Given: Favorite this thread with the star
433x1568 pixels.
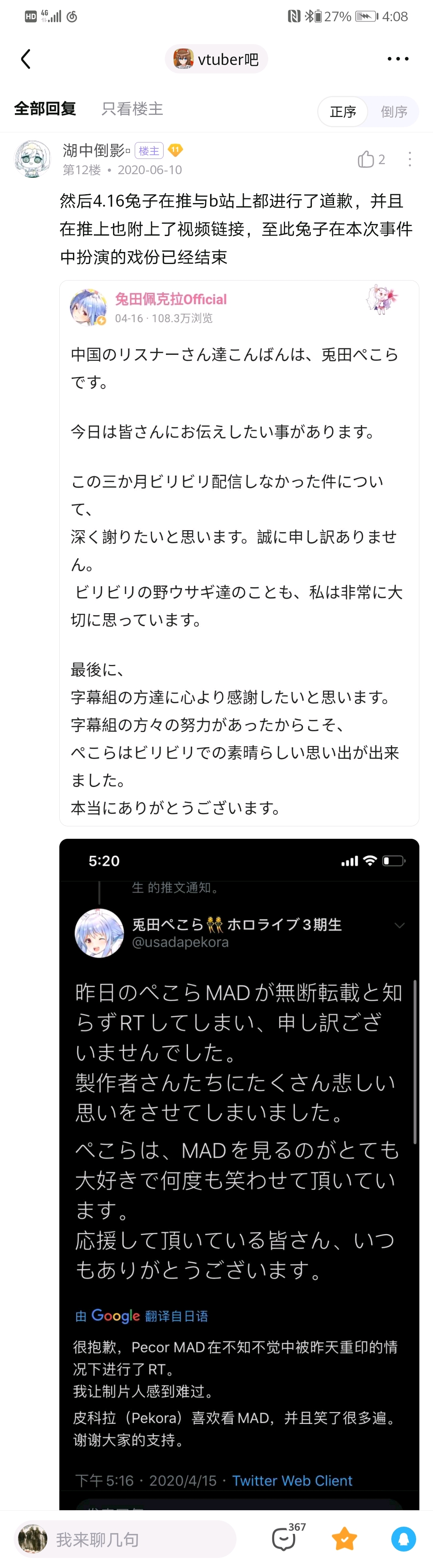Looking at the screenshot, I should coord(344,1540).
